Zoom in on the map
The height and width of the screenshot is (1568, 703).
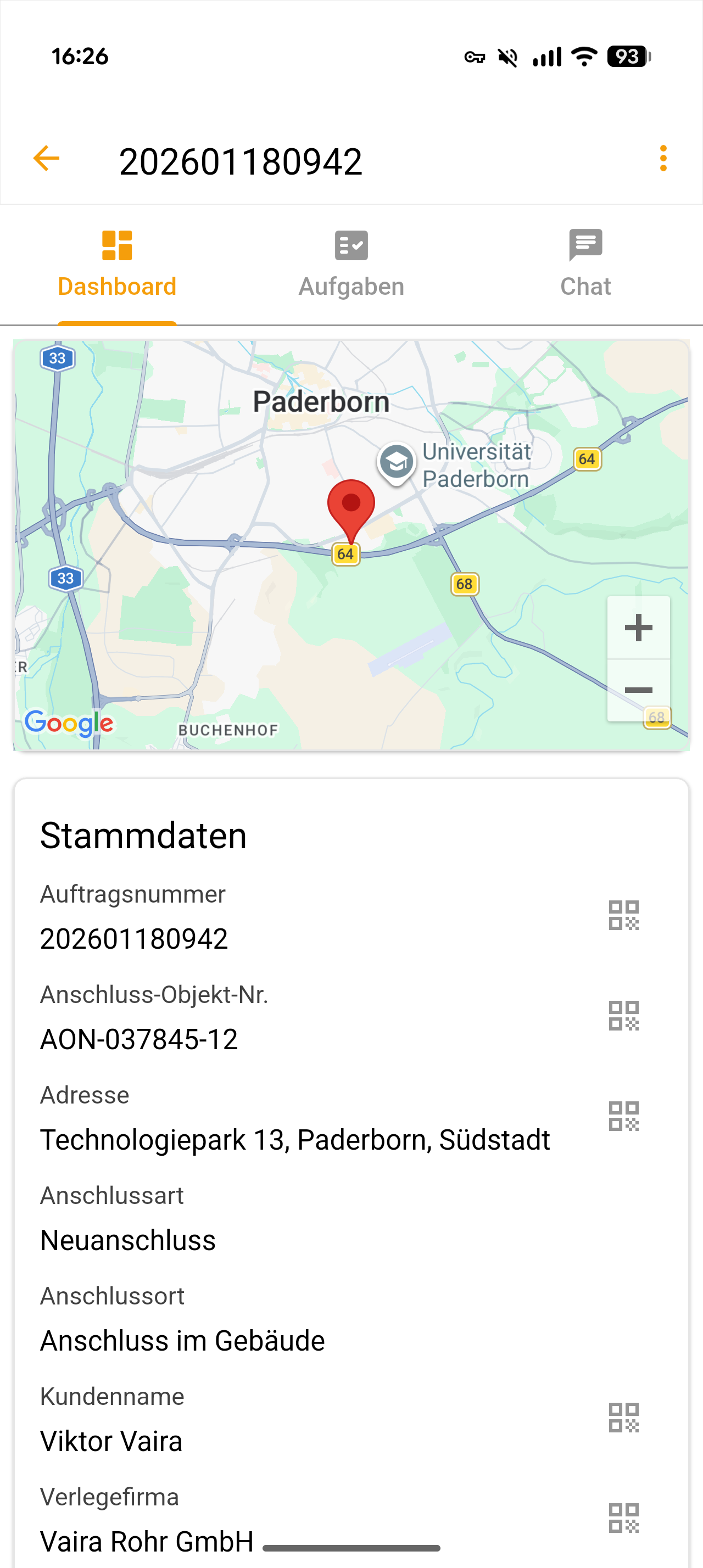[639, 628]
